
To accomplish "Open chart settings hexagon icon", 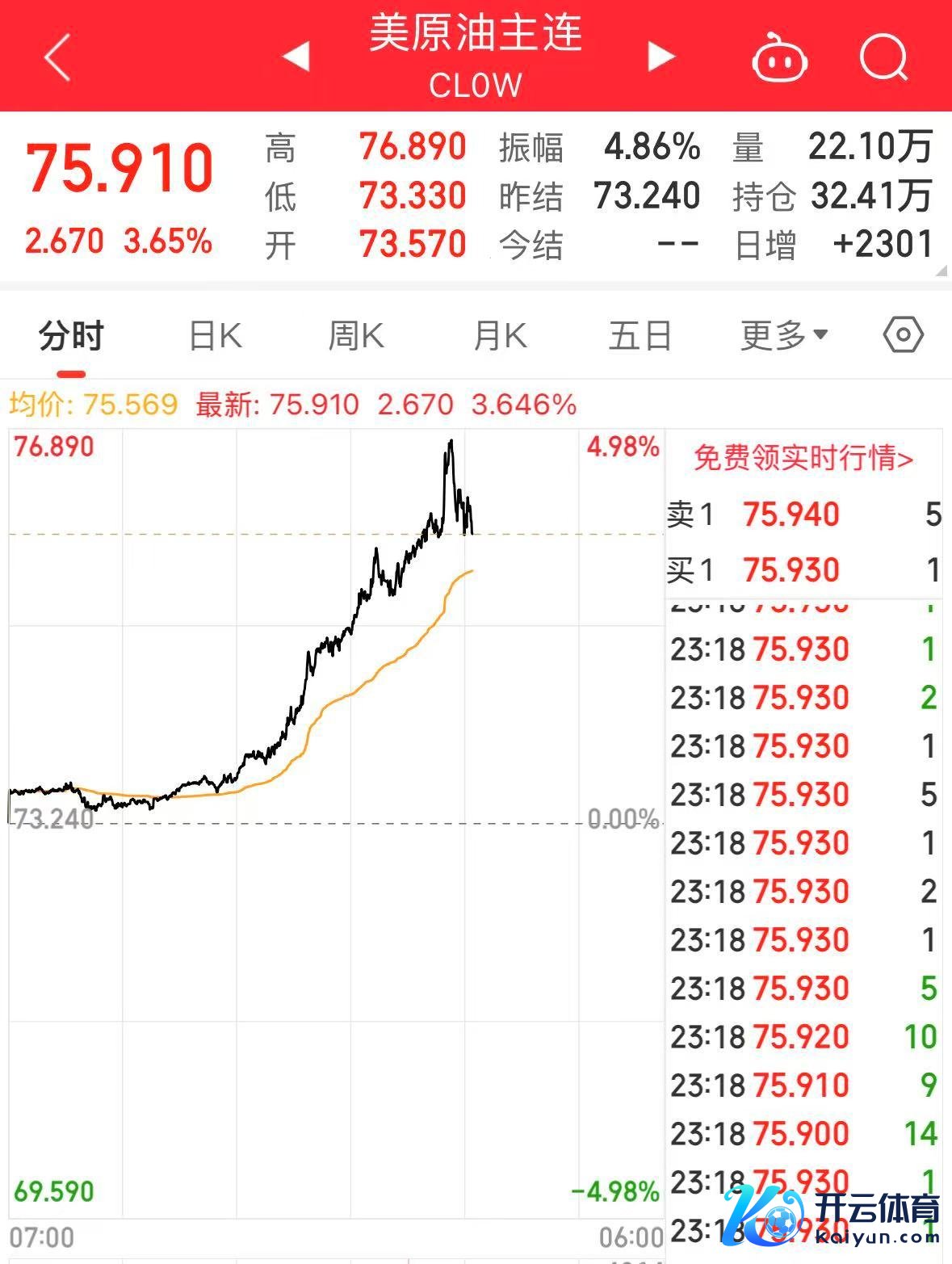I will [x=903, y=334].
